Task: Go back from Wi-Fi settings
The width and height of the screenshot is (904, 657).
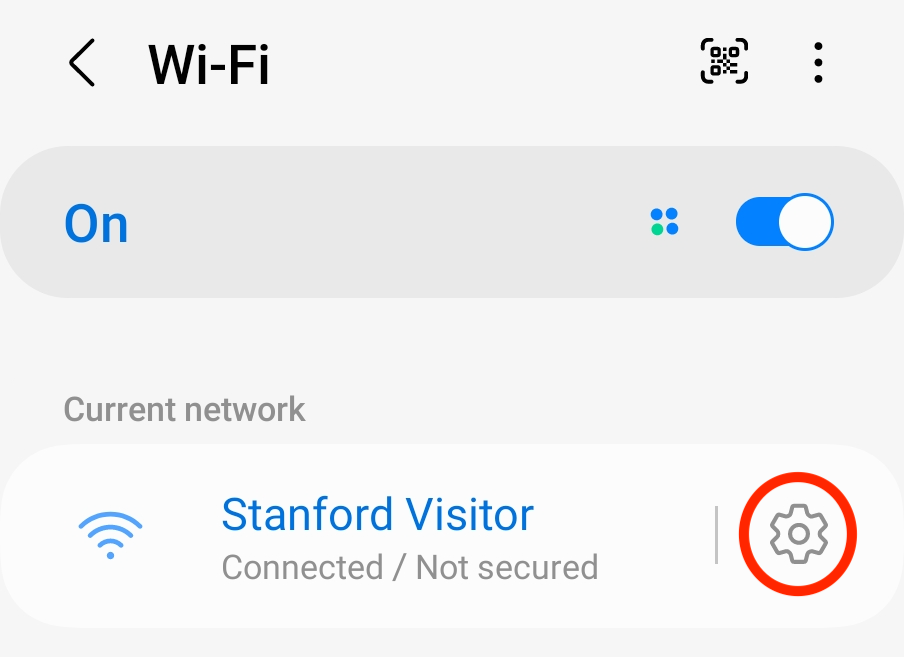Action: click(x=82, y=64)
